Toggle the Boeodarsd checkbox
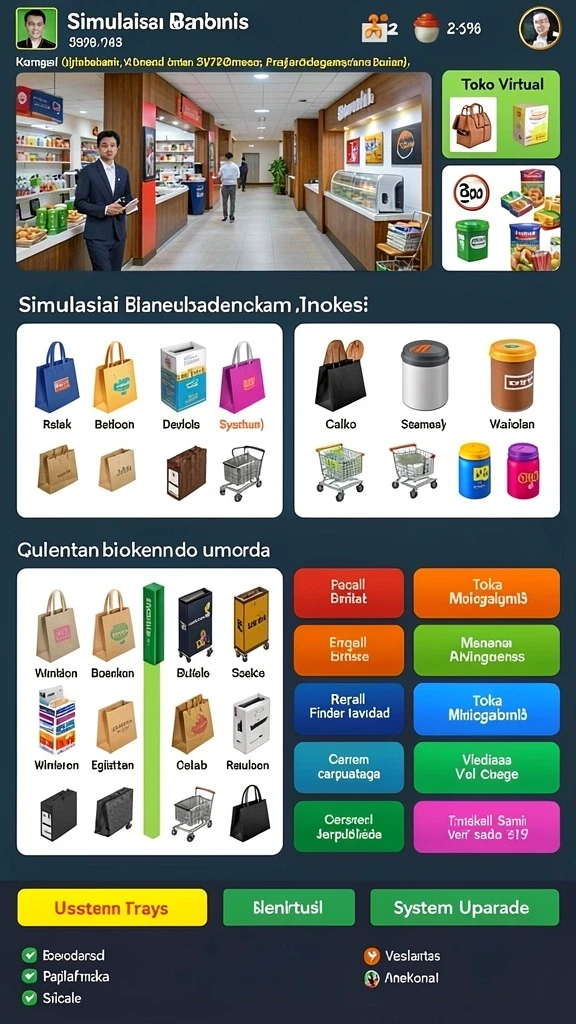This screenshot has width=576, height=1024. coord(29,955)
